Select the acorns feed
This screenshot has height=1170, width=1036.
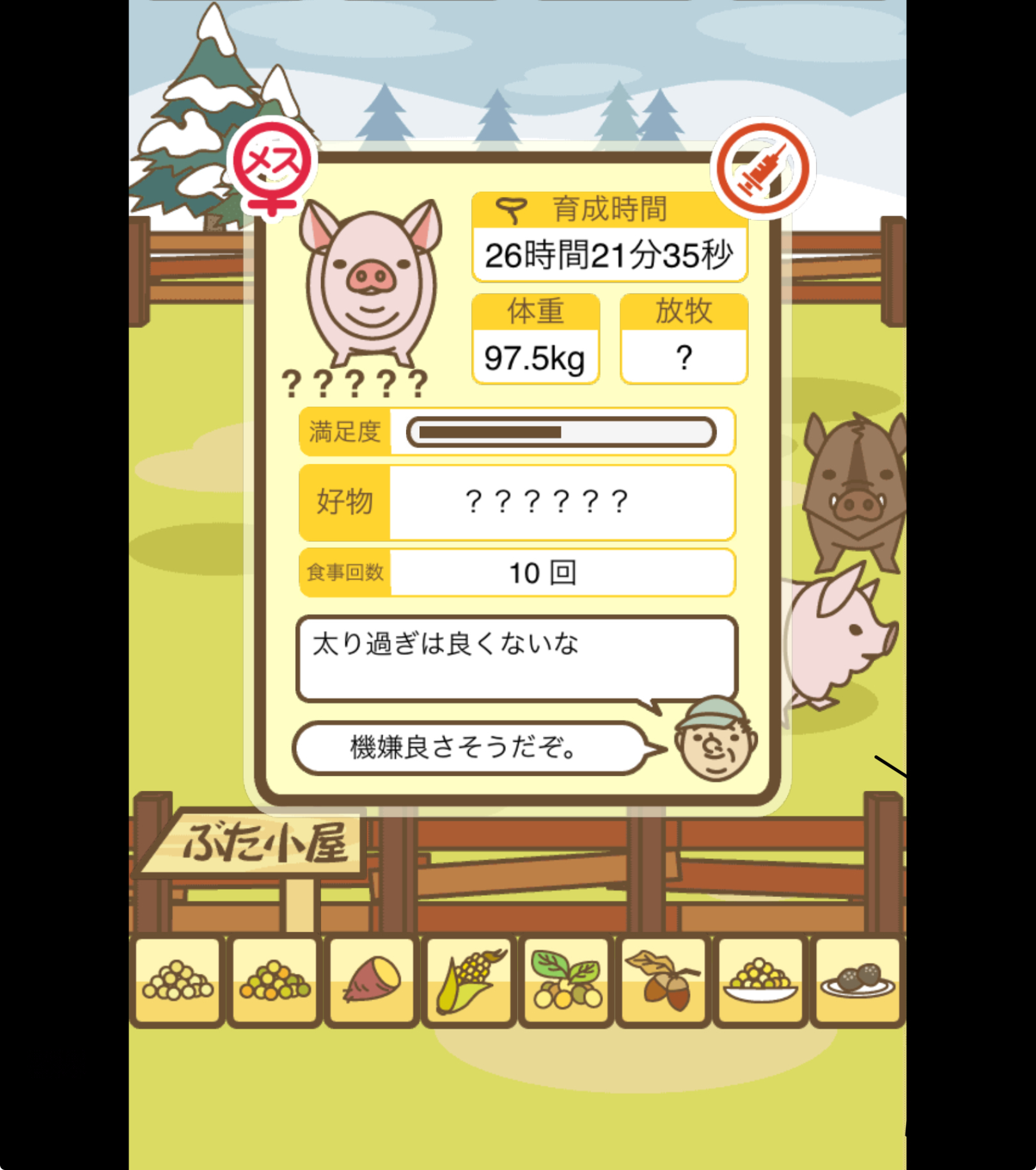tap(664, 981)
